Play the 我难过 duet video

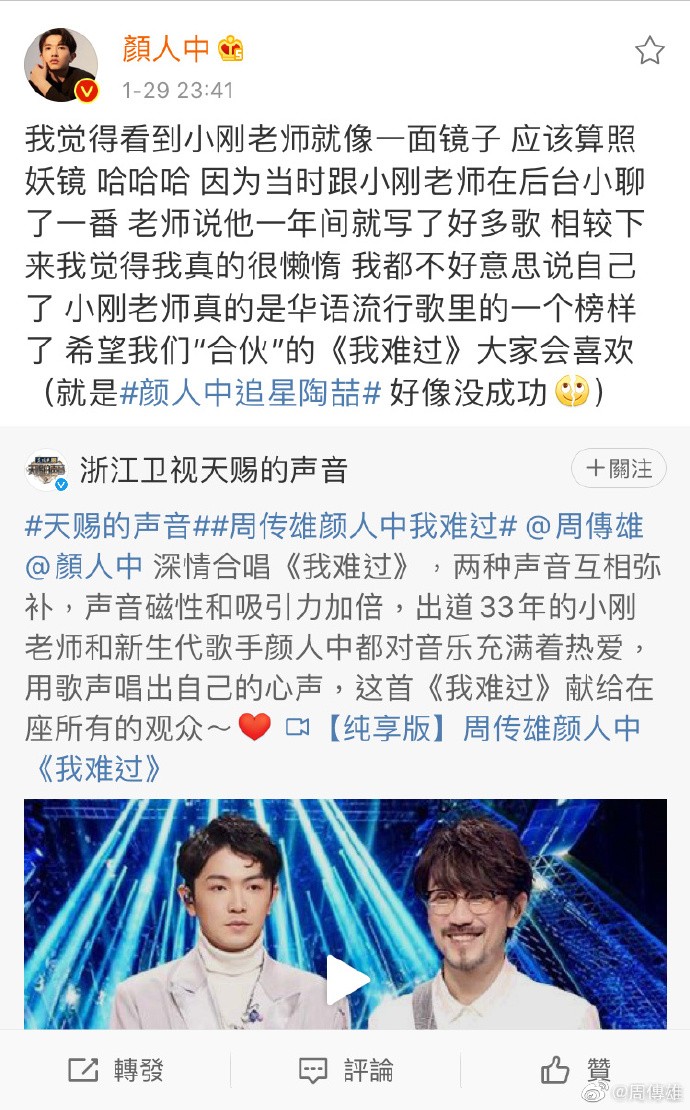(x=346, y=978)
